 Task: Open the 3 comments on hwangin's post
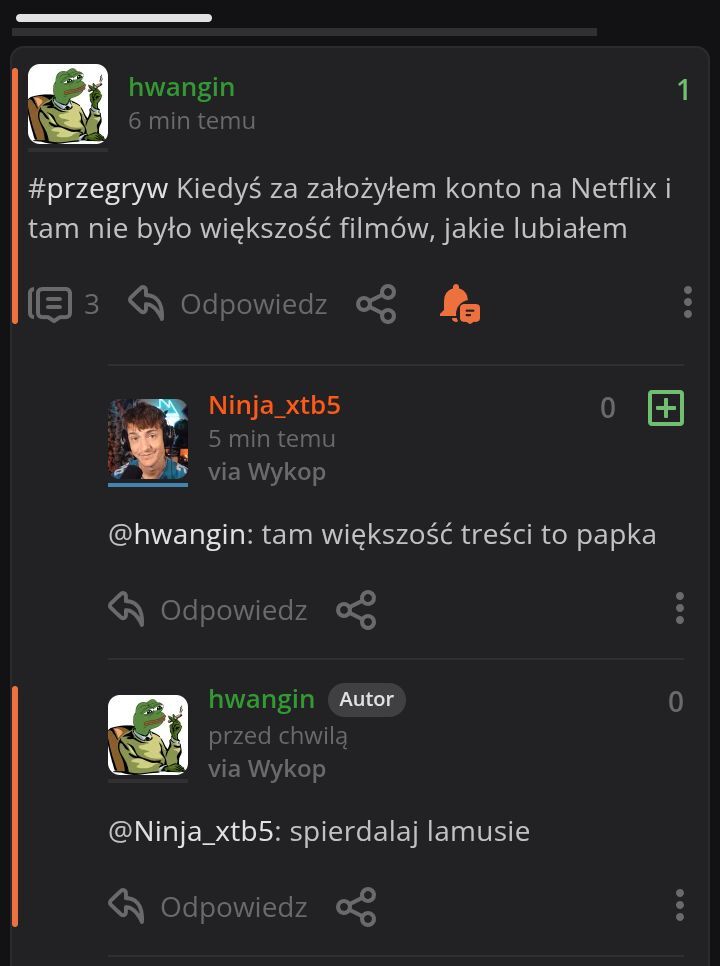[x=64, y=304]
